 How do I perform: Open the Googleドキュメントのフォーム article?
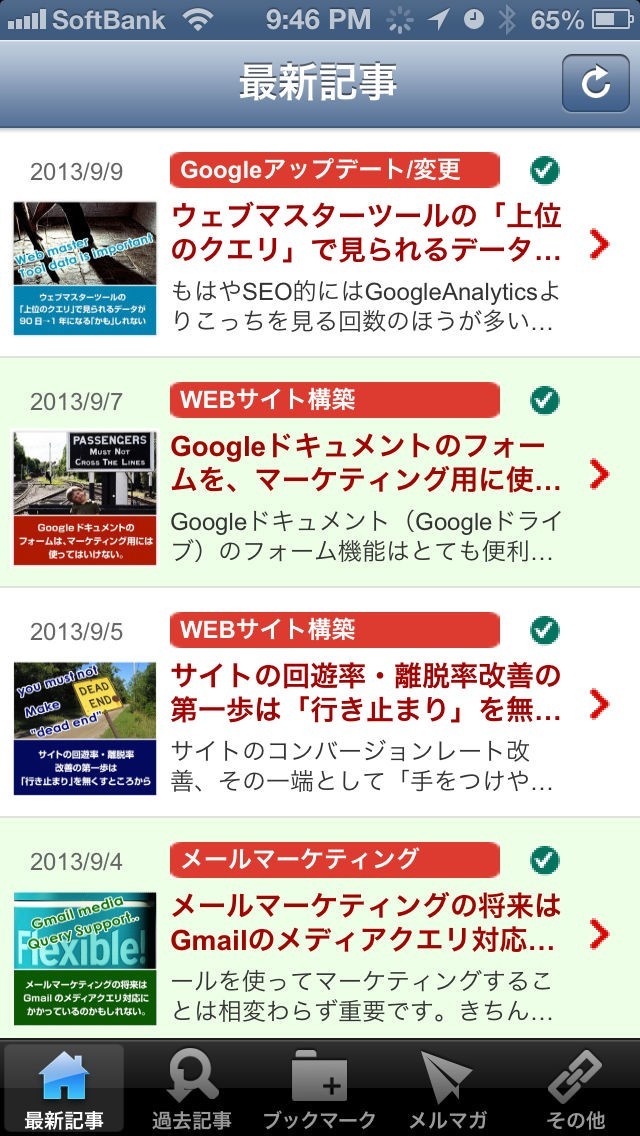coord(366,462)
